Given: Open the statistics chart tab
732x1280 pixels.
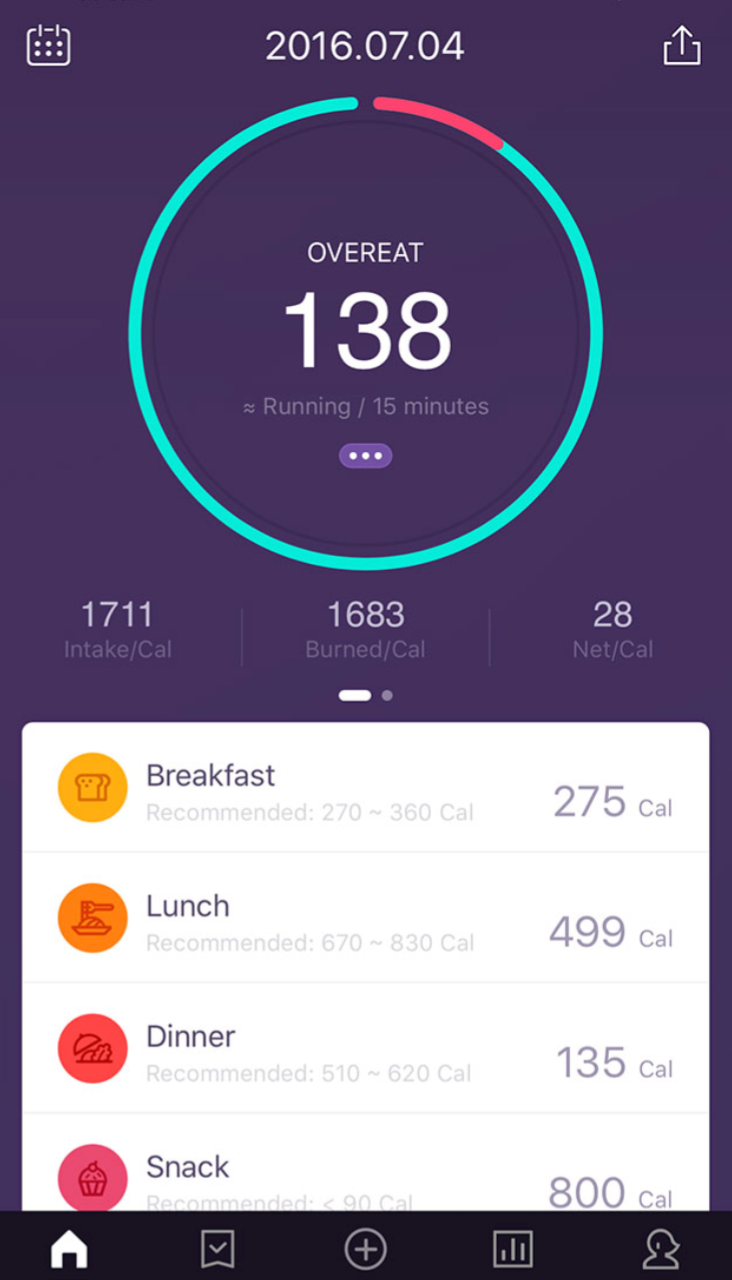Looking at the screenshot, I should [x=513, y=1249].
